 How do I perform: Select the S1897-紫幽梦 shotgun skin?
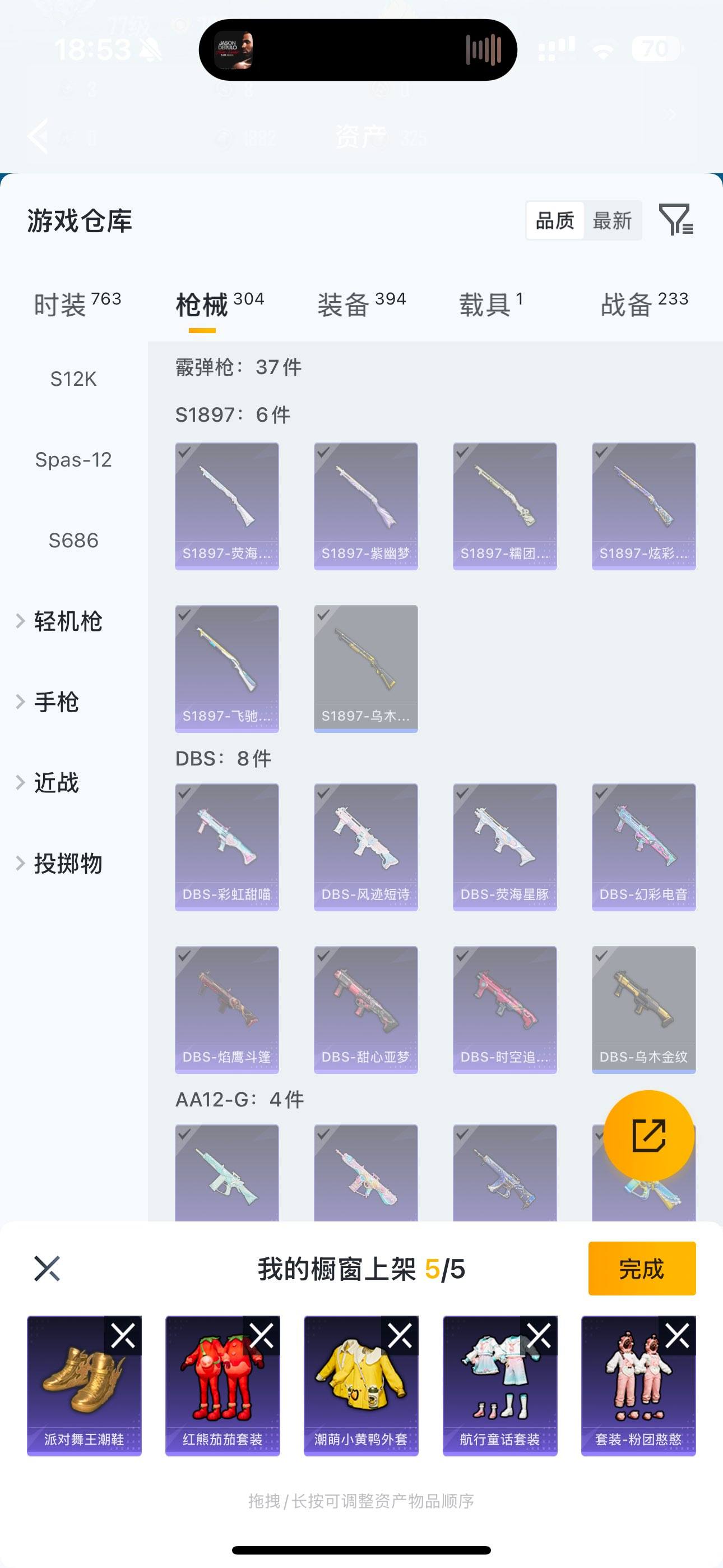(x=366, y=504)
